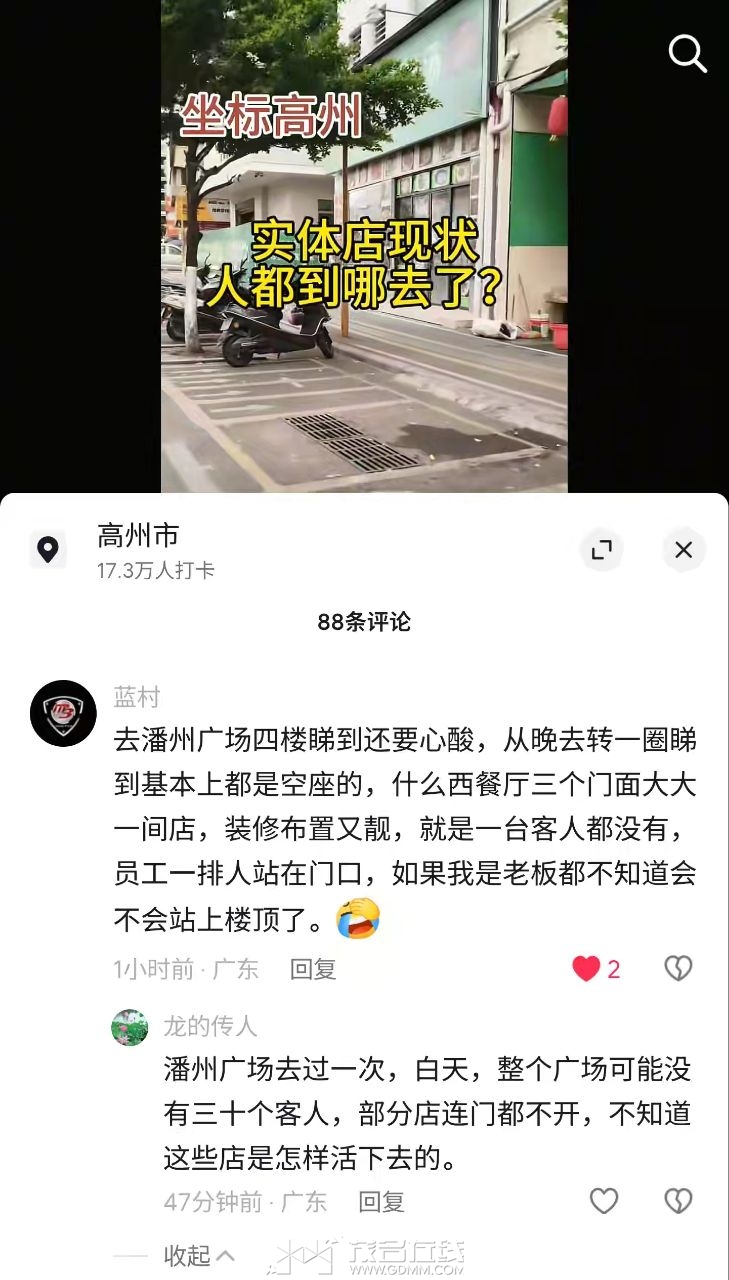The height and width of the screenshot is (1280, 729).
Task: Dislike 龙的传人's reply
Action: pos(678,1201)
